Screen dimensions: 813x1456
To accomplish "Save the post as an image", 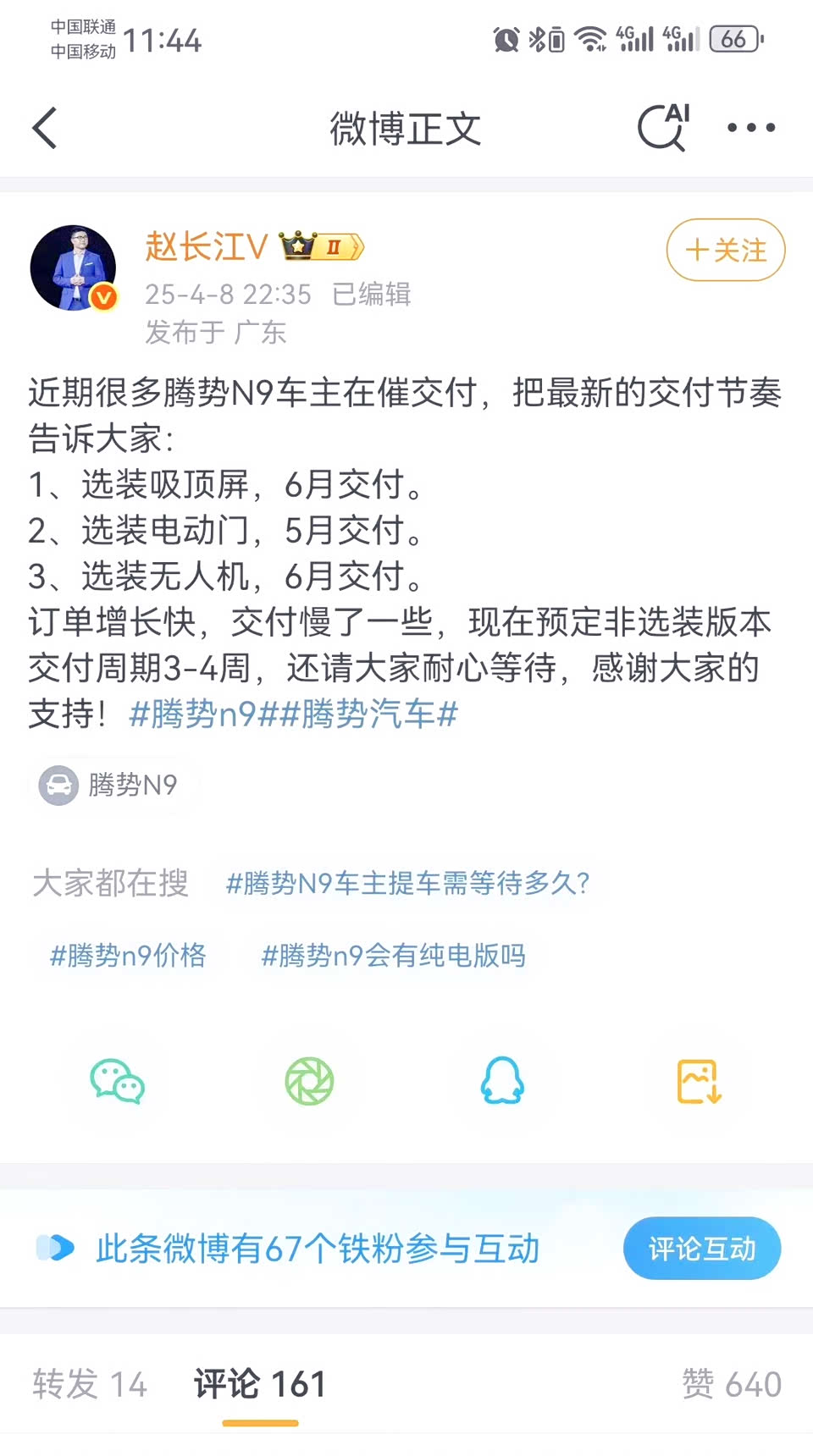I will [699, 1082].
